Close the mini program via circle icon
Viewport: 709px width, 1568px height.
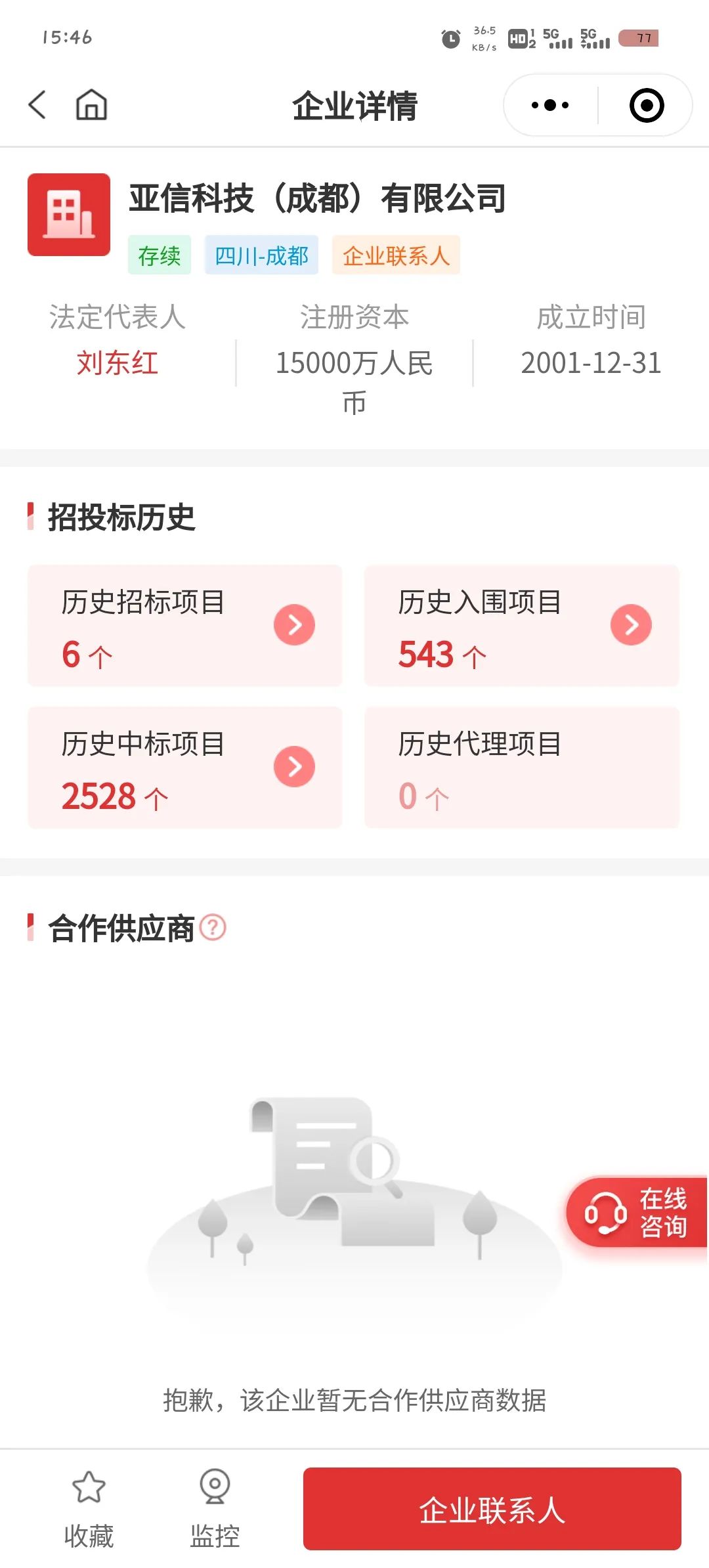click(647, 105)
